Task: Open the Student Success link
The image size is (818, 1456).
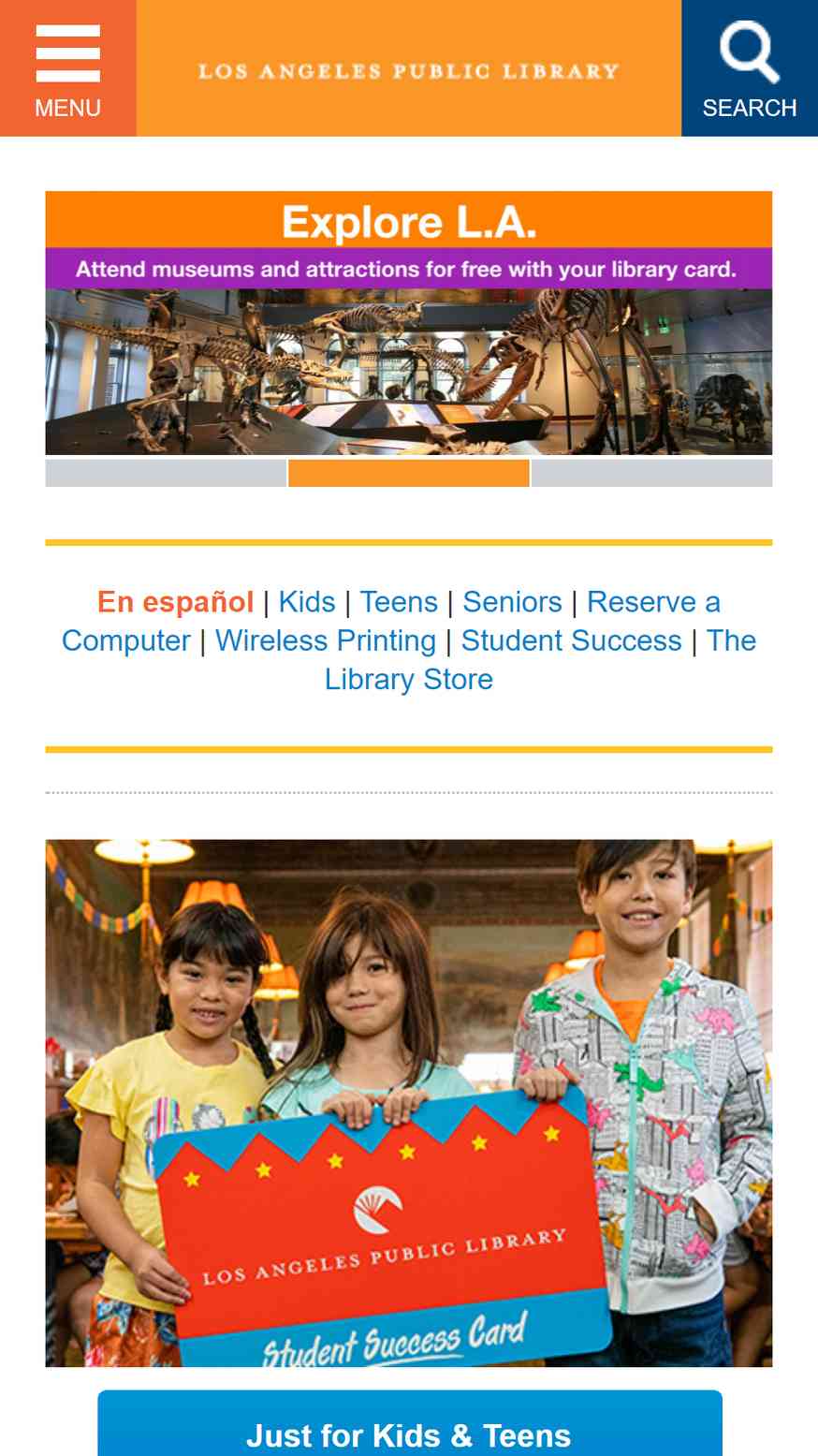Action: point(572,640)
